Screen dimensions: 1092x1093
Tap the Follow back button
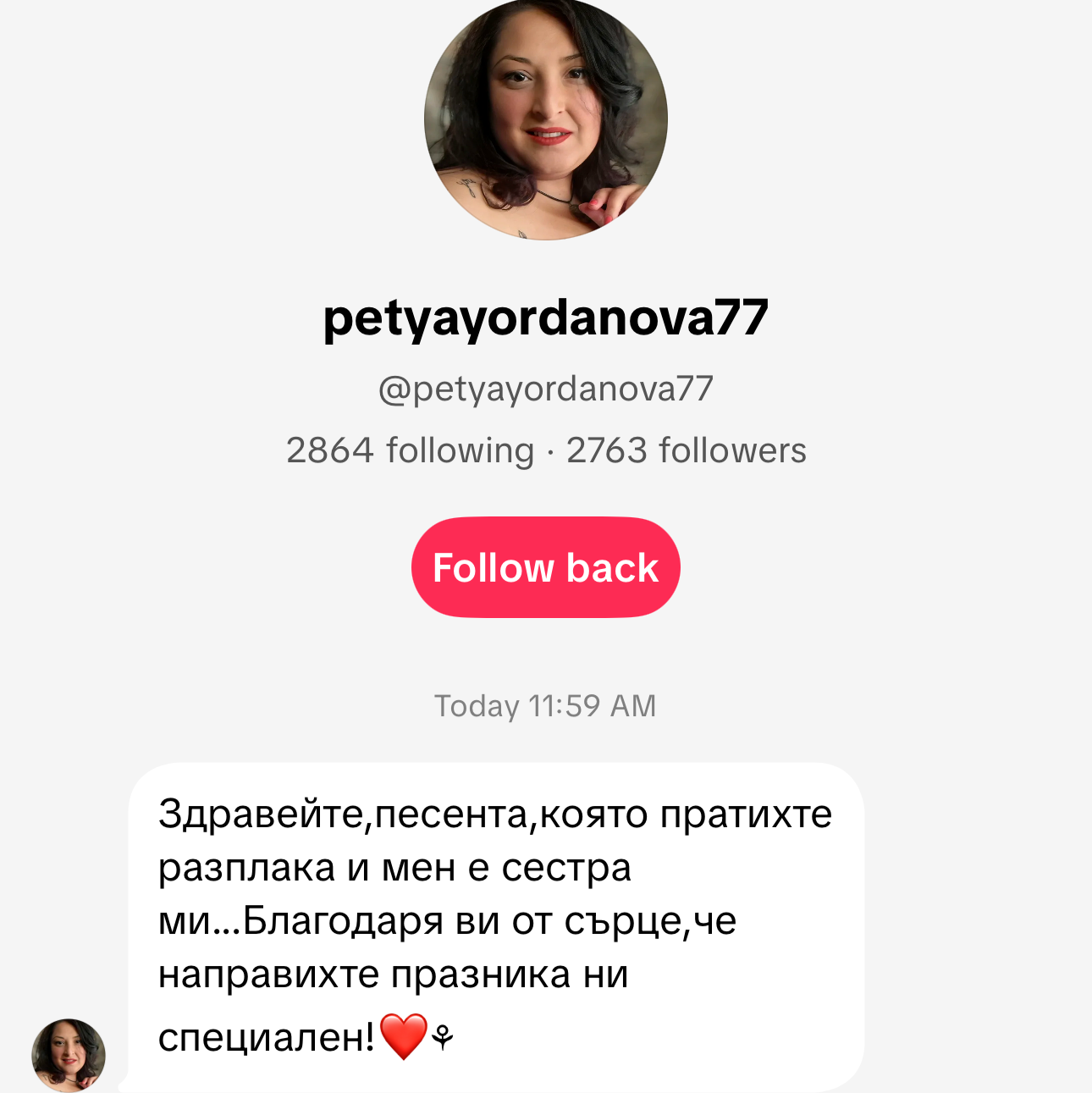tap(545, 567)
